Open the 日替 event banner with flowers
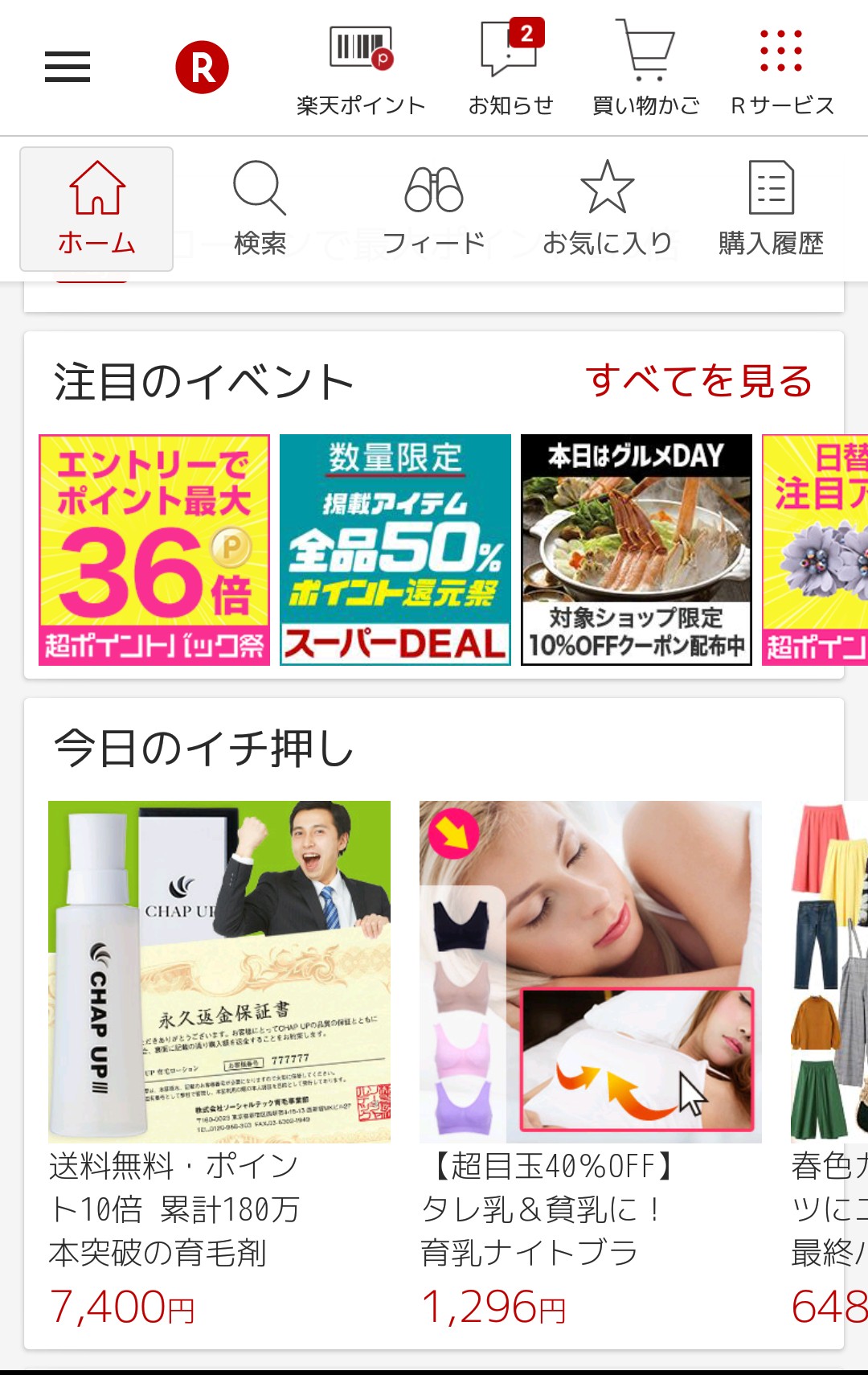Image resolution: width=868 pixels, height=1375 pixels. point(815,550)
